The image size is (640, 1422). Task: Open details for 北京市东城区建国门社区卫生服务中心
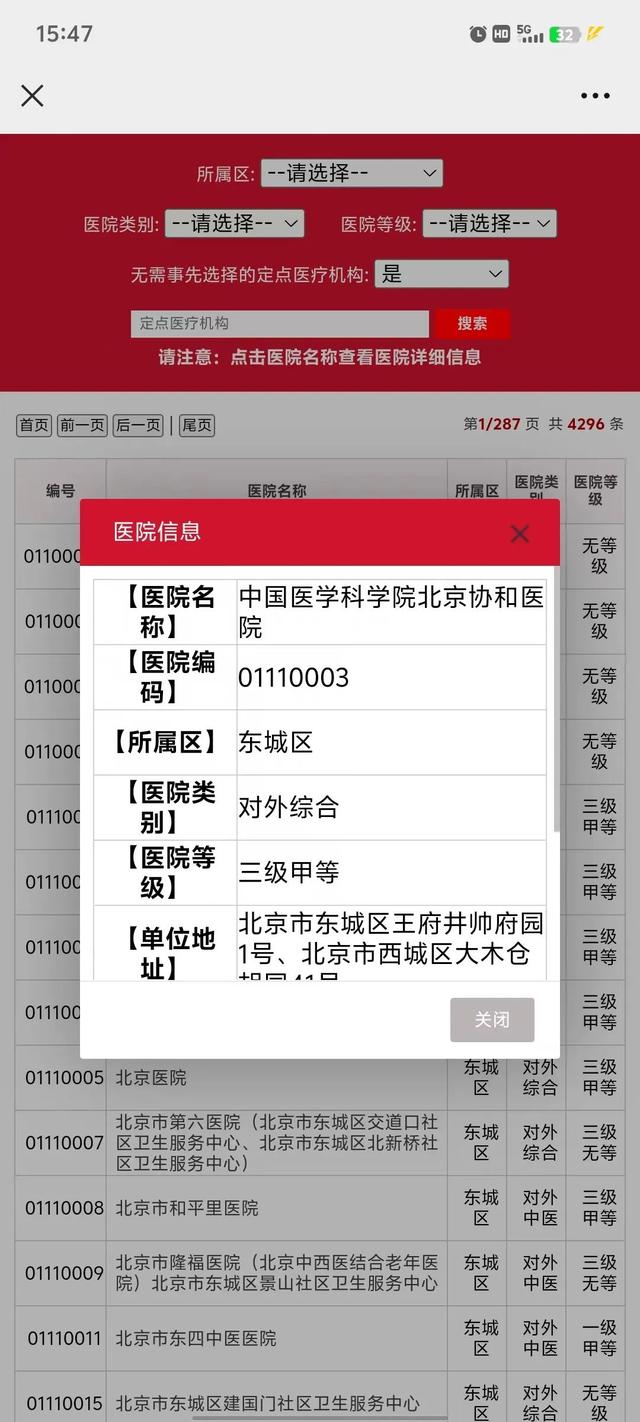(267, 1403)
